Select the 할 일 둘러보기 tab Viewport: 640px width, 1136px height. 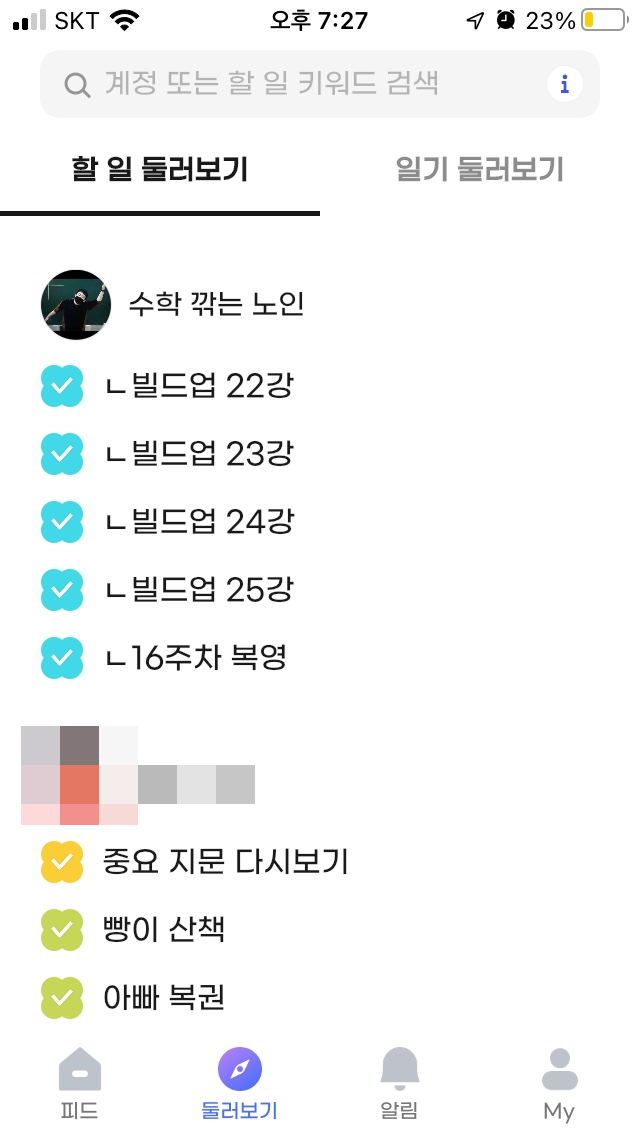(159, 170)
